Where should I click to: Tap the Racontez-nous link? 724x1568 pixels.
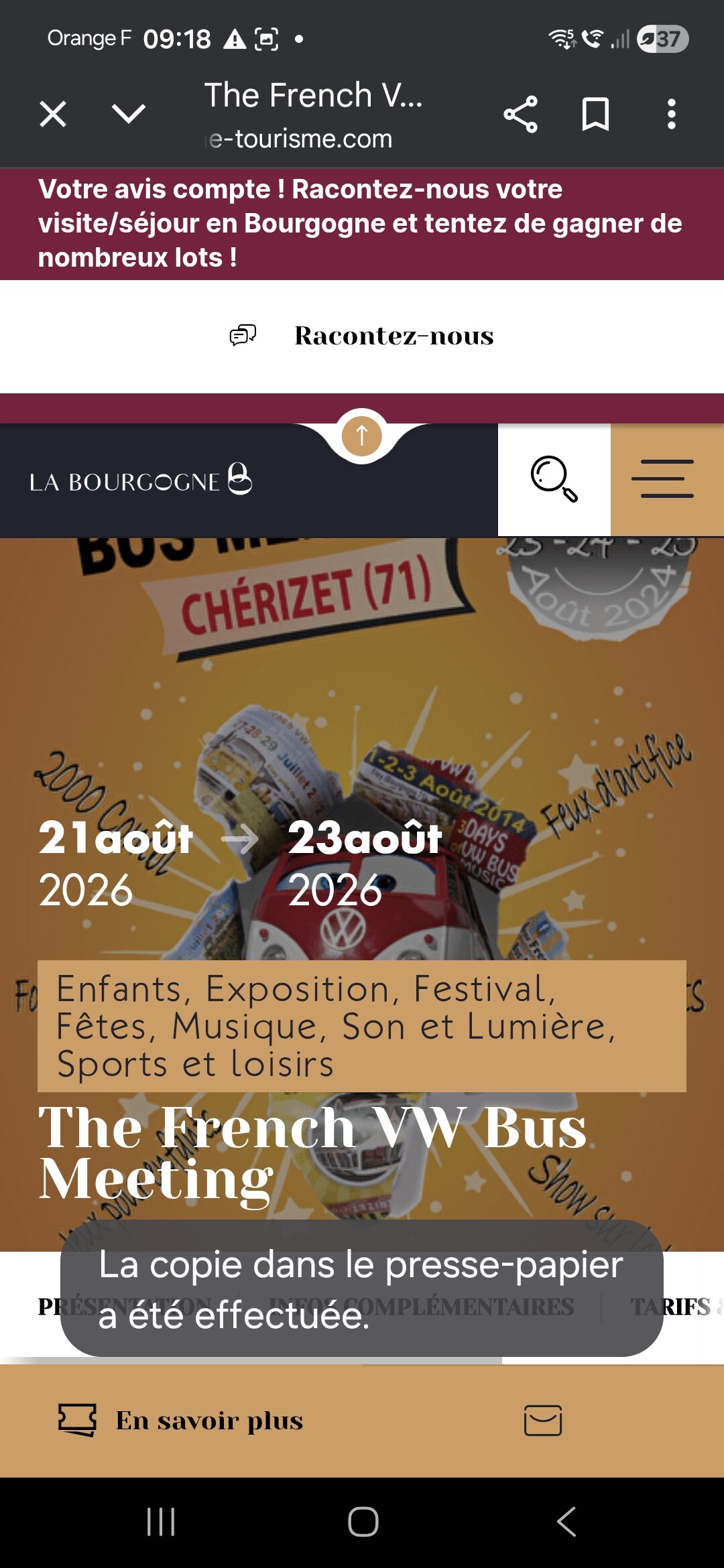(x=393, y=336)
